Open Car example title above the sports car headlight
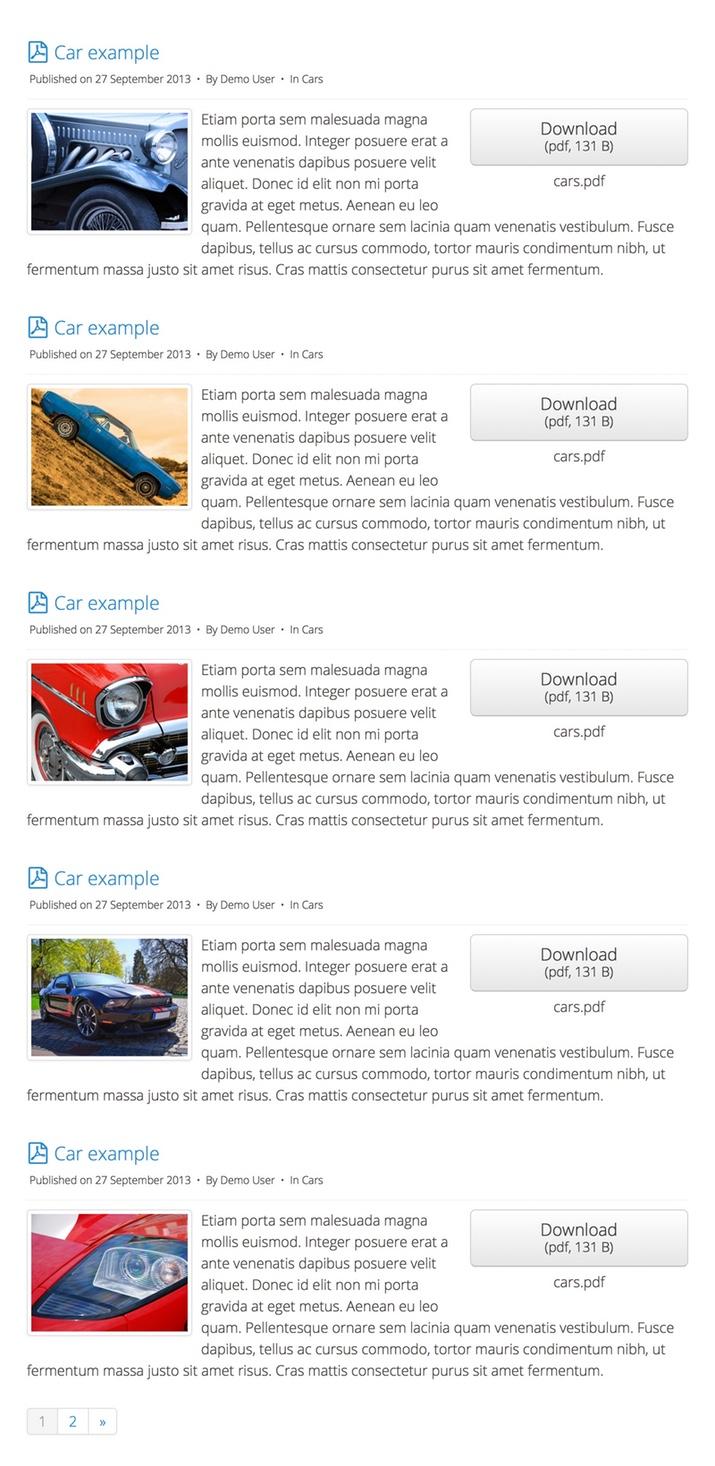This screenshot has width=715, height=1466. (106, 1153)
